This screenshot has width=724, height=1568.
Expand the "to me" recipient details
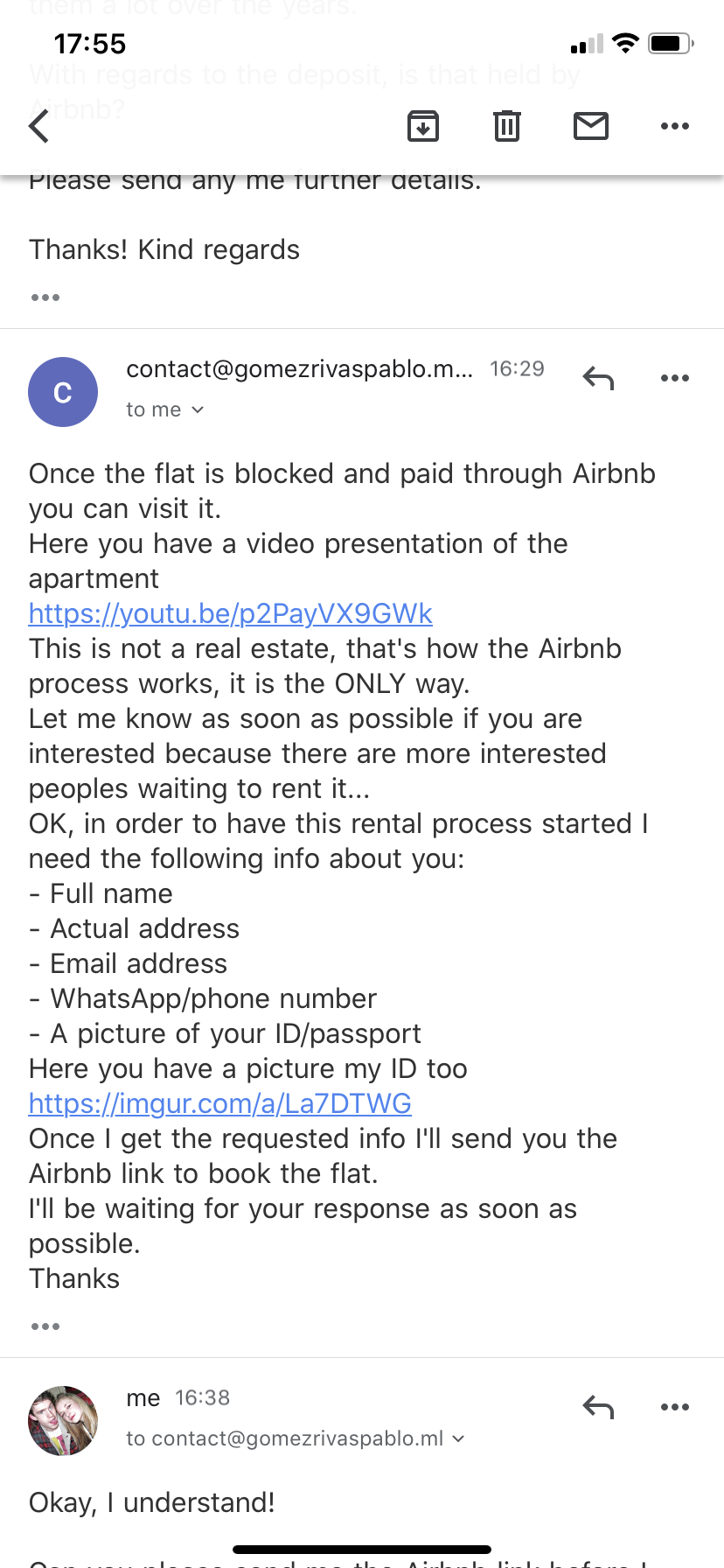click(165, 409)
